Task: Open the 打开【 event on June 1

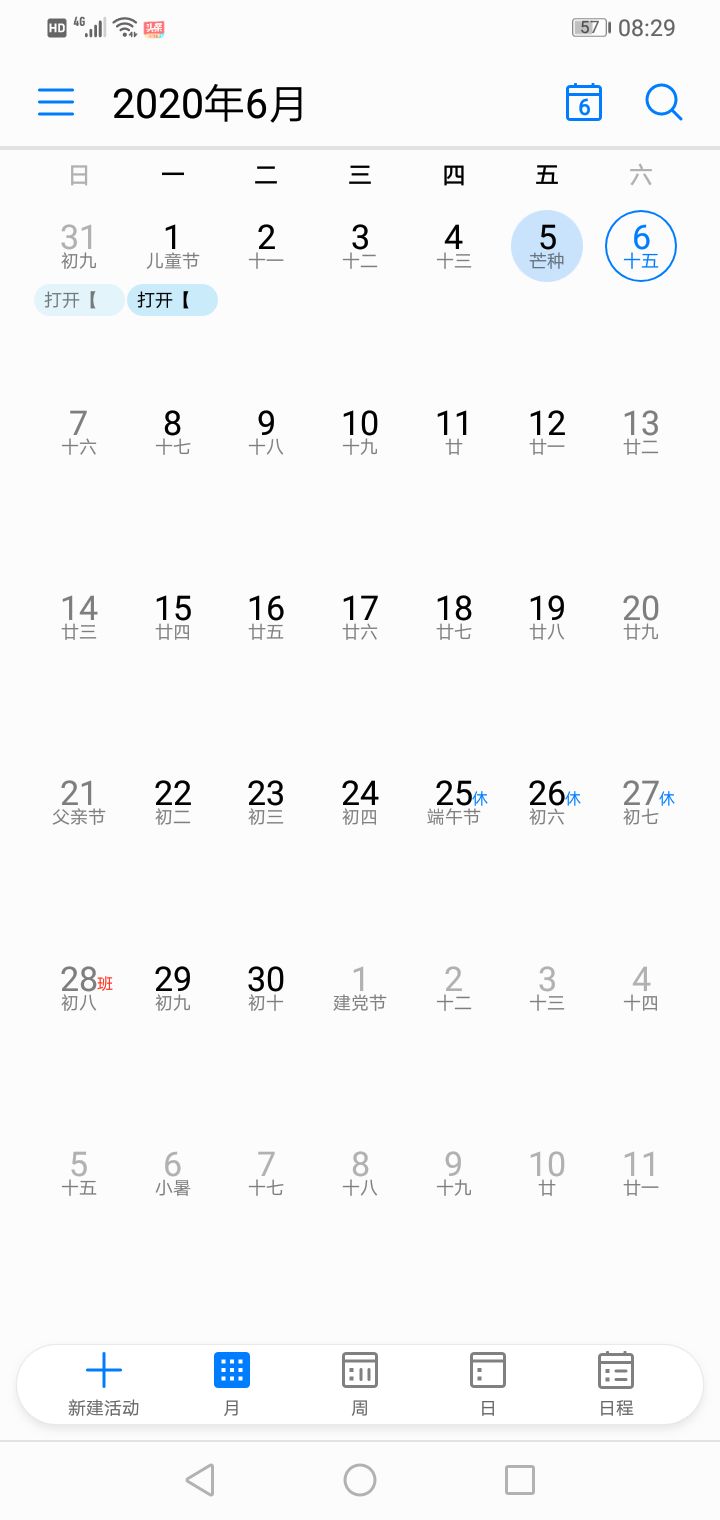Action: pyautogui.click(x=172, y=300)
